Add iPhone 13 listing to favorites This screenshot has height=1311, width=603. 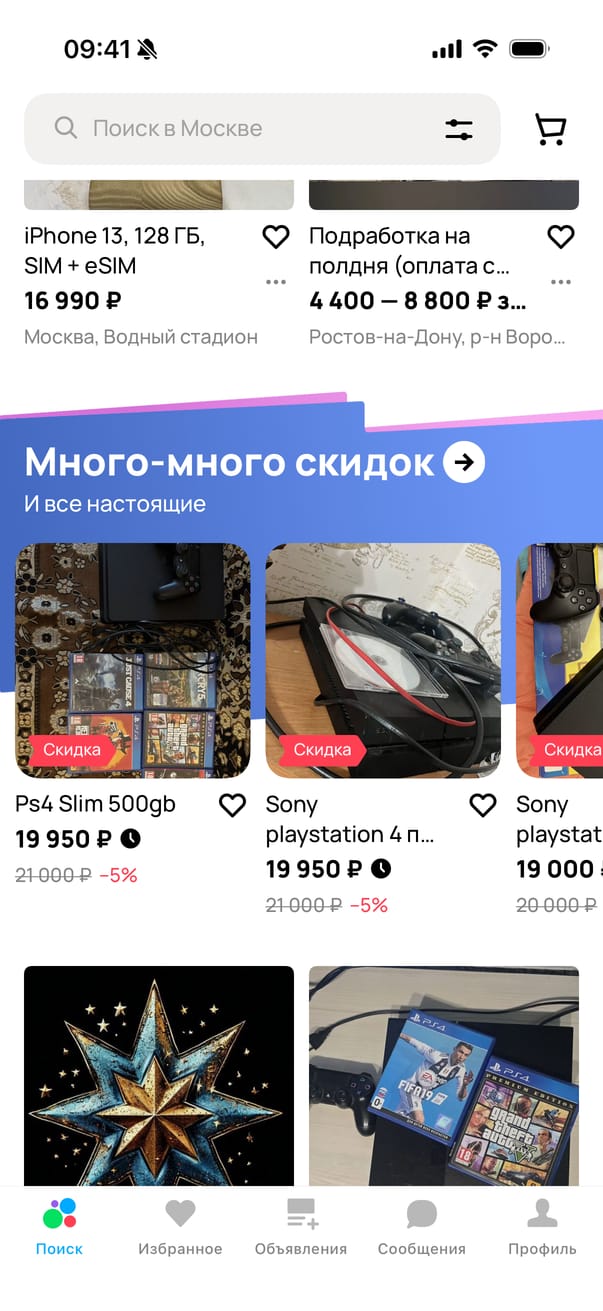pos(276,237)
